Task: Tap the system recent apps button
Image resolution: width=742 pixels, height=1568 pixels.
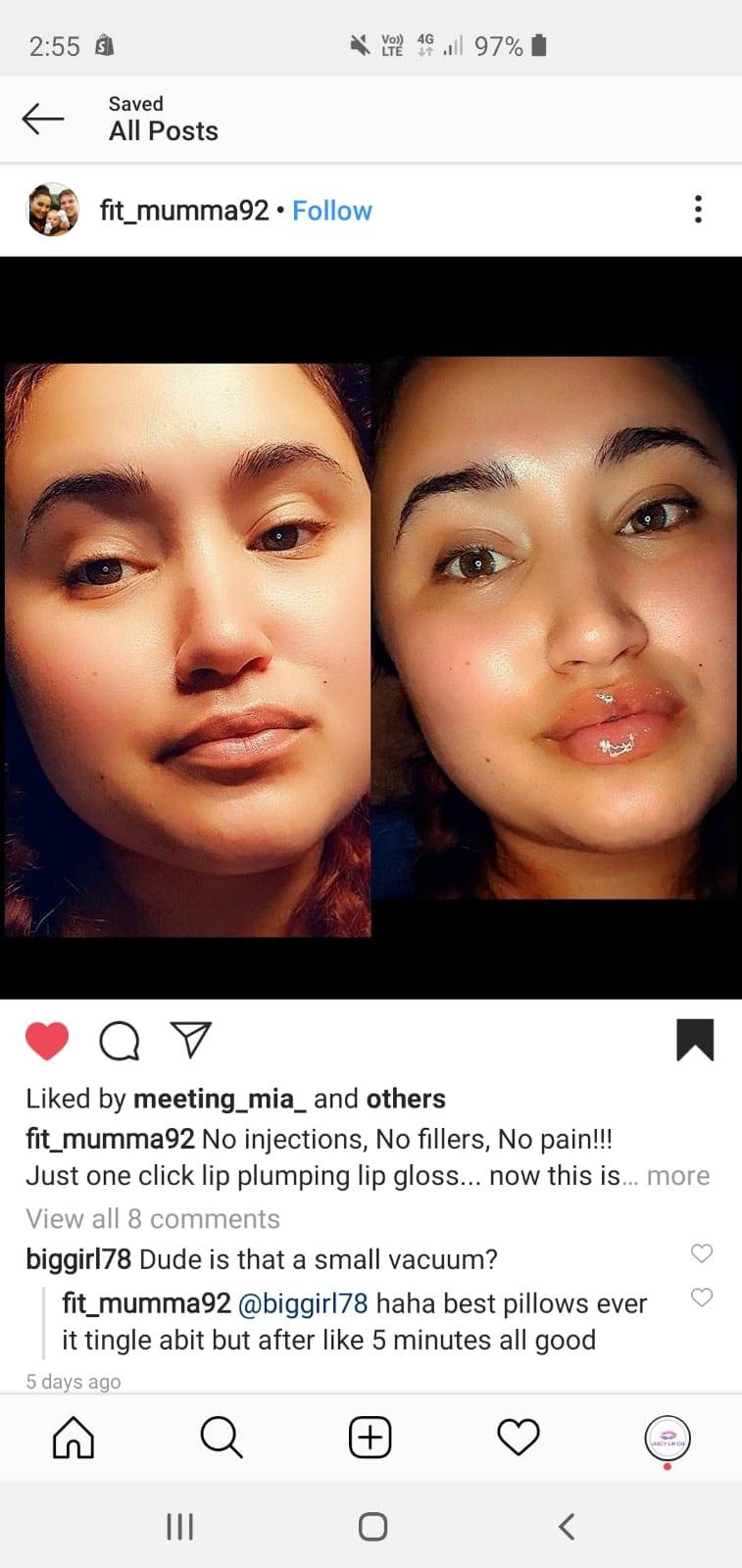Action: click(x=179, y=1526)
